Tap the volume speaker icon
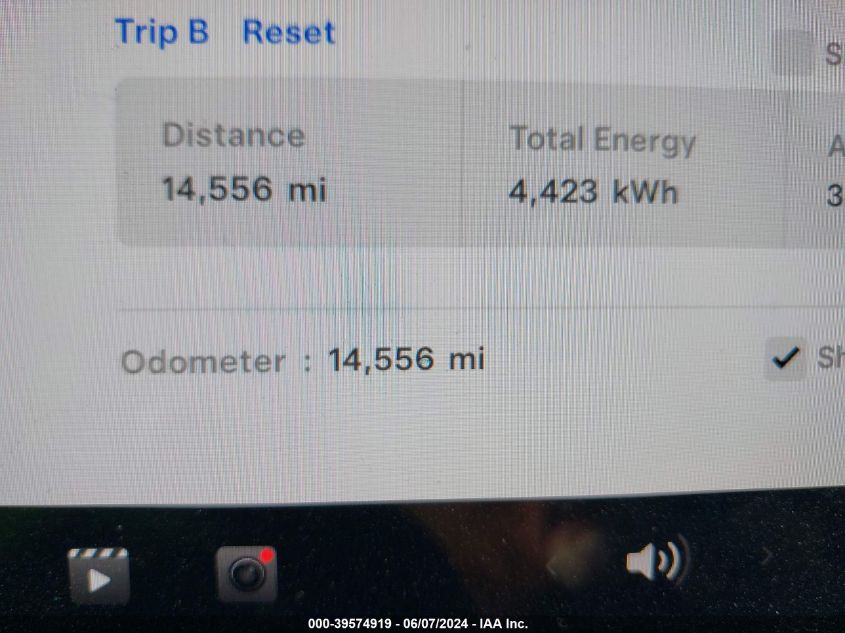 pos(654,560)
